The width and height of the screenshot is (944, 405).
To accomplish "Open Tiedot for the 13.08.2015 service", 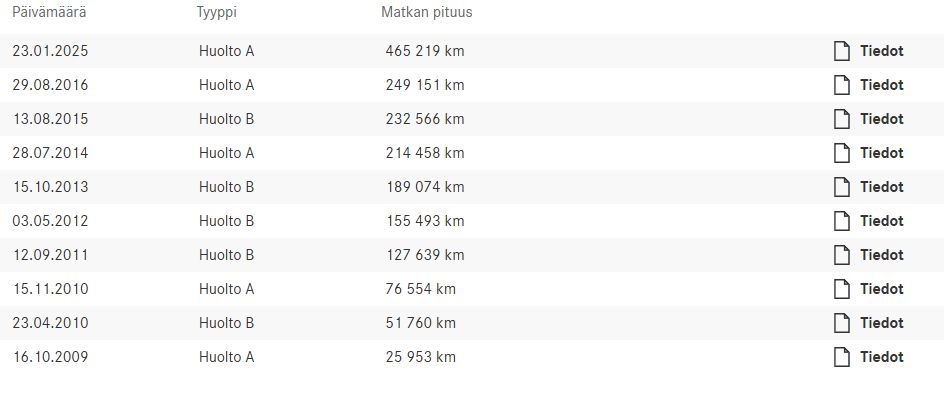I will 870,119.
